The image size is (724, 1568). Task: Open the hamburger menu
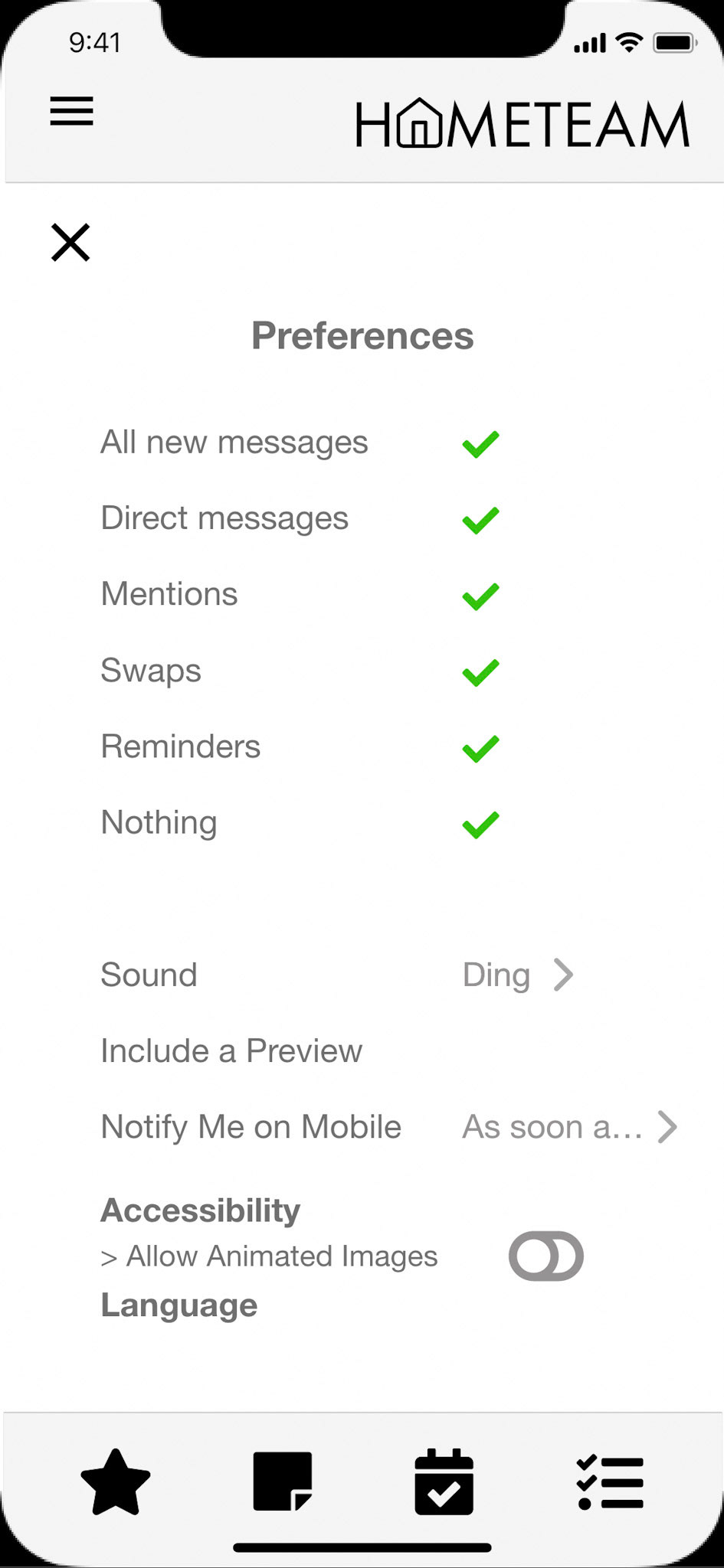coord(71,112)
